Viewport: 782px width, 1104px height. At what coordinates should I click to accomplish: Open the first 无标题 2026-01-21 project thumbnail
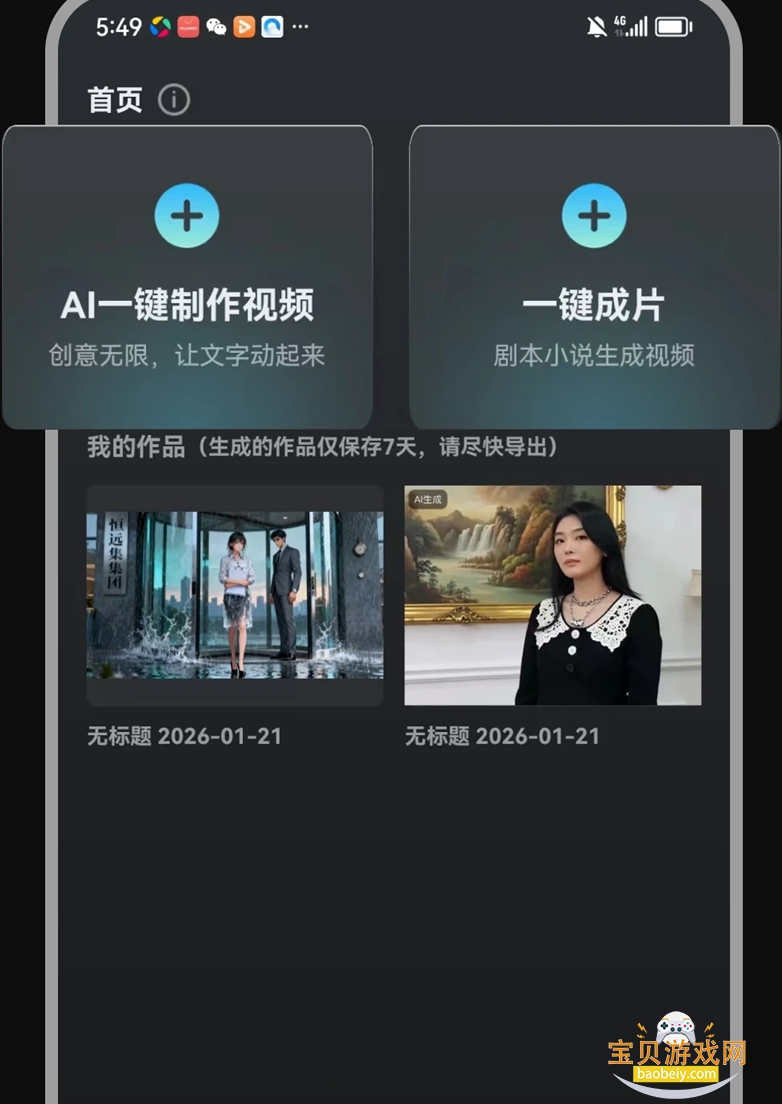click(x=234, y=594)
